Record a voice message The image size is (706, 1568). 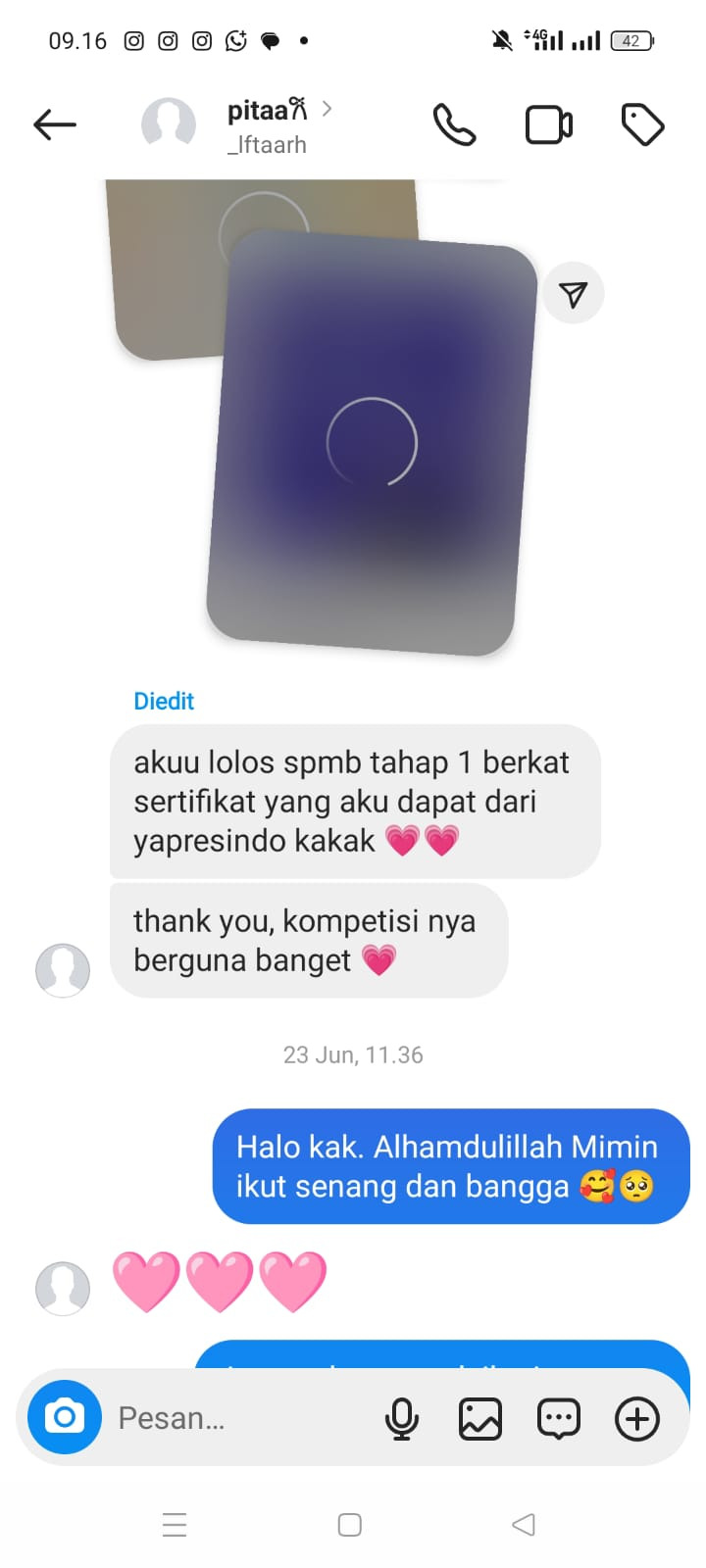click(x=402, y=1418)
